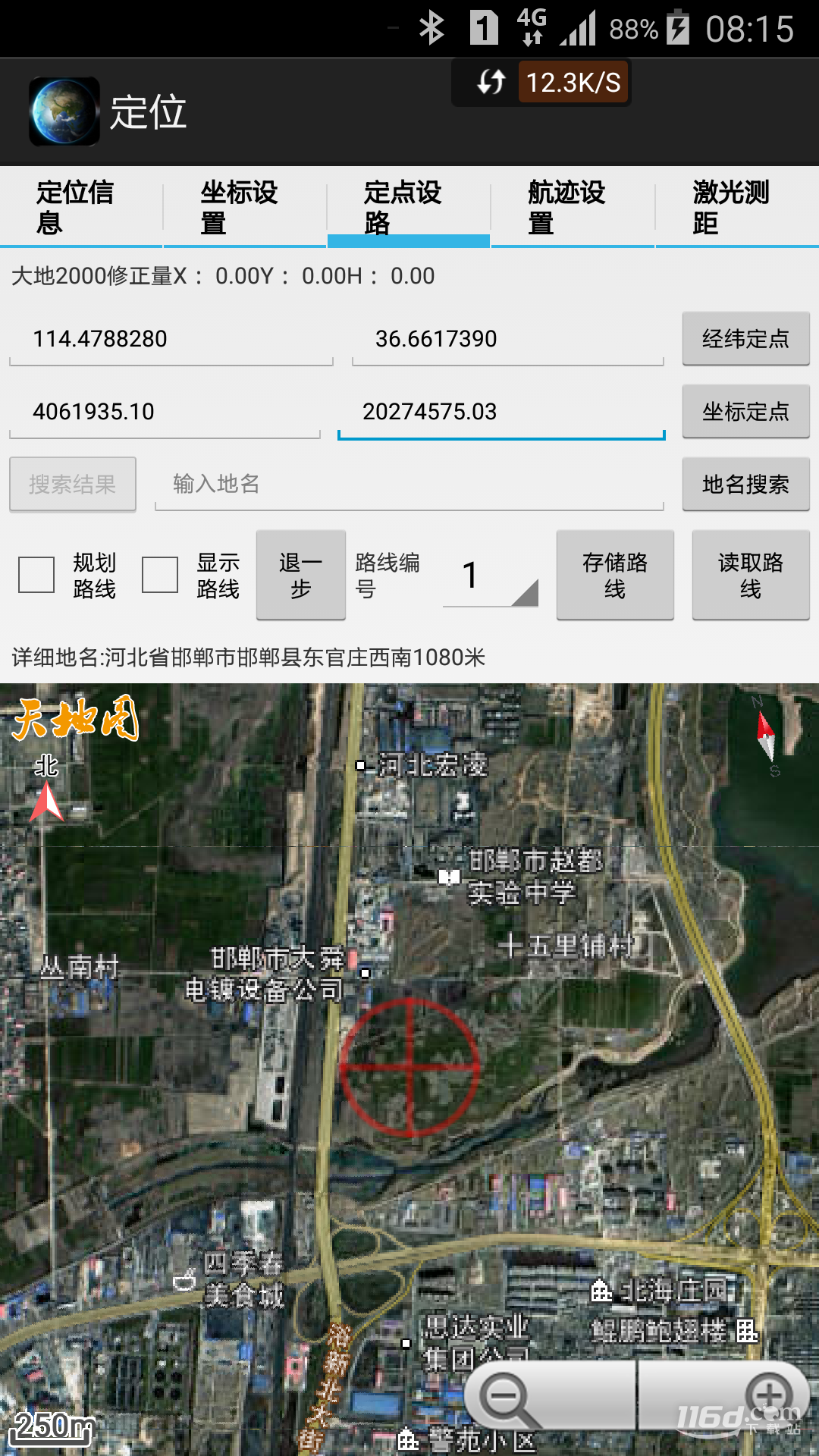Tap the 退一步 undo button
This screenshot has width=819, height=1456.
(301, 575)
